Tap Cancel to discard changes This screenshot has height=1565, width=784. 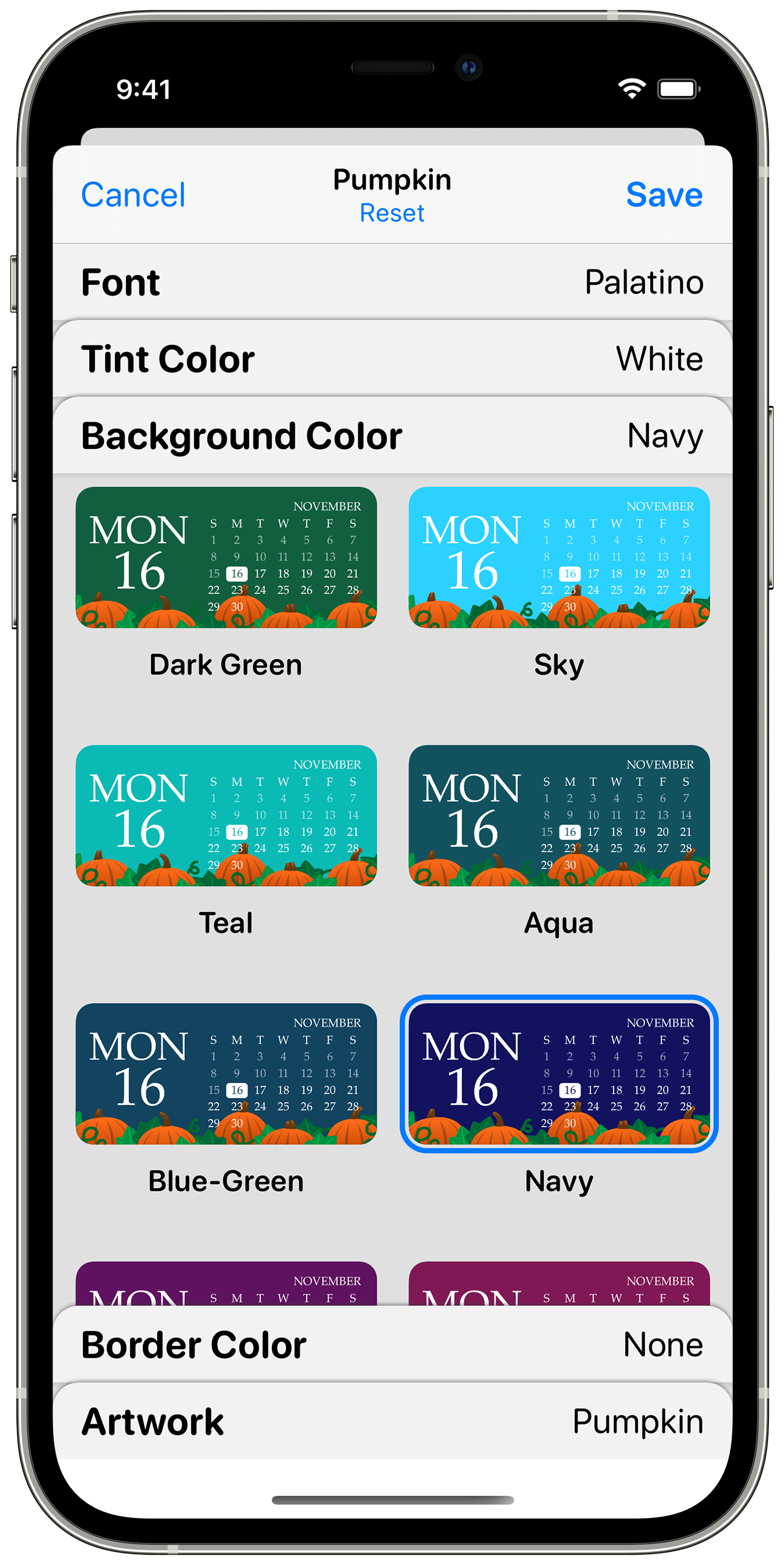point(133,195)
